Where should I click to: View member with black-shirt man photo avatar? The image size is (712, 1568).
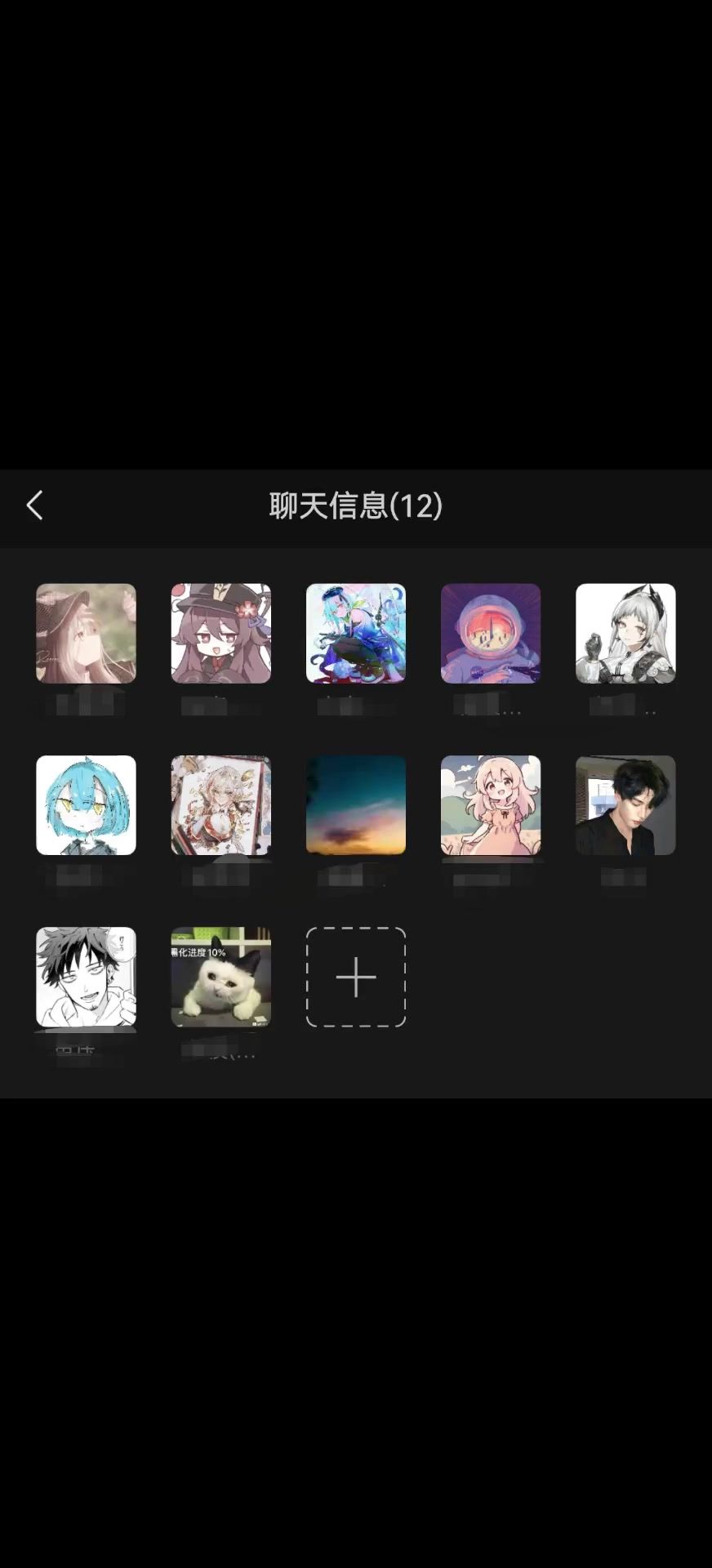pos(625,804)
